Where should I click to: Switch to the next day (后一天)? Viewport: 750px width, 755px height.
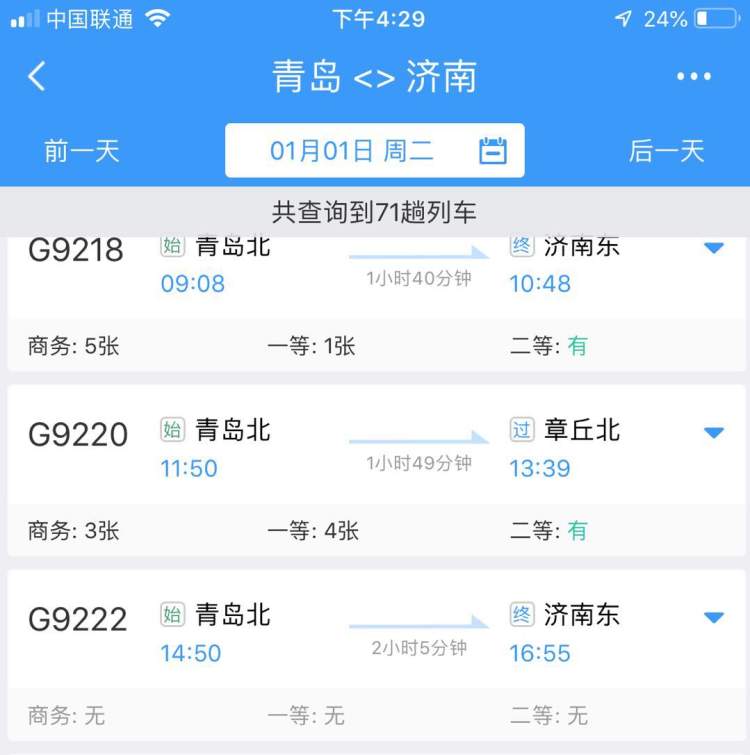(x=666, y=151)
